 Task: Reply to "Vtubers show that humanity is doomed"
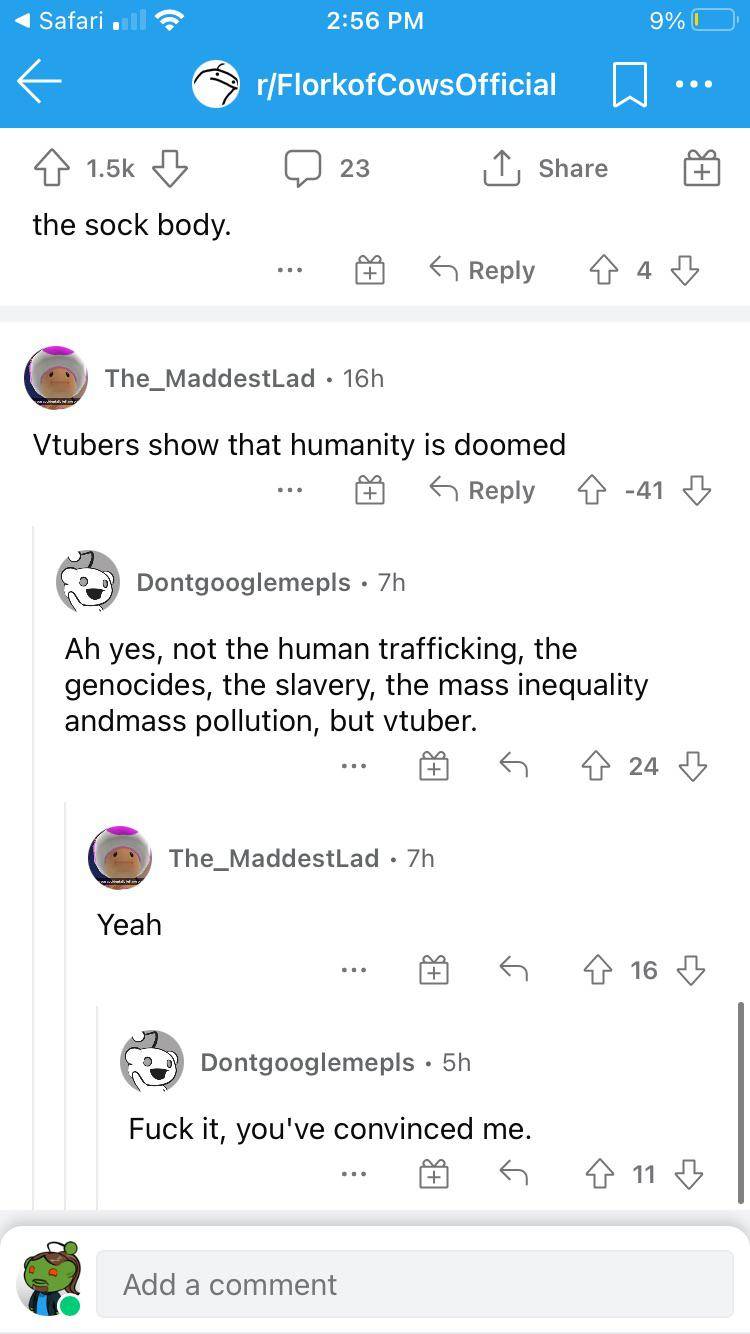(x=483, y=490)
